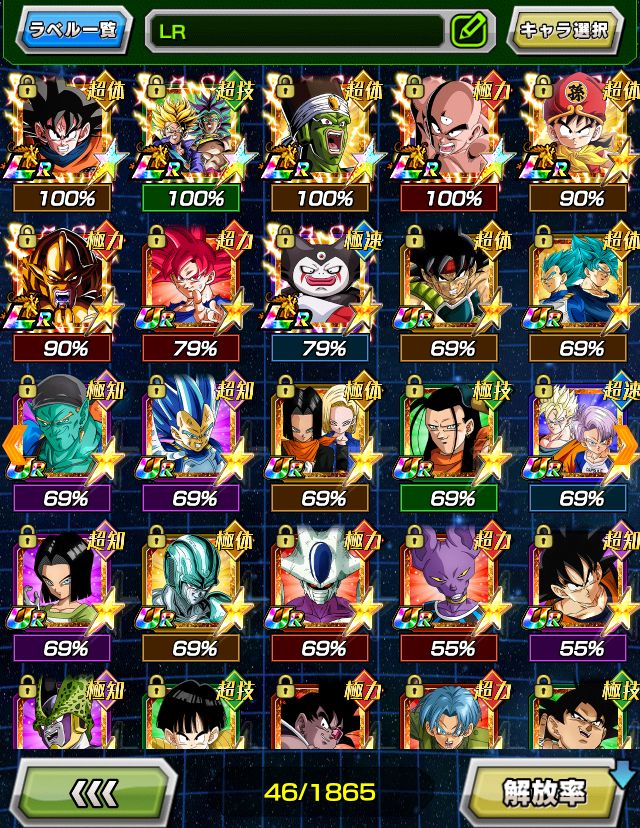Select the Metal Cooler card at 69%

point(193,580)
